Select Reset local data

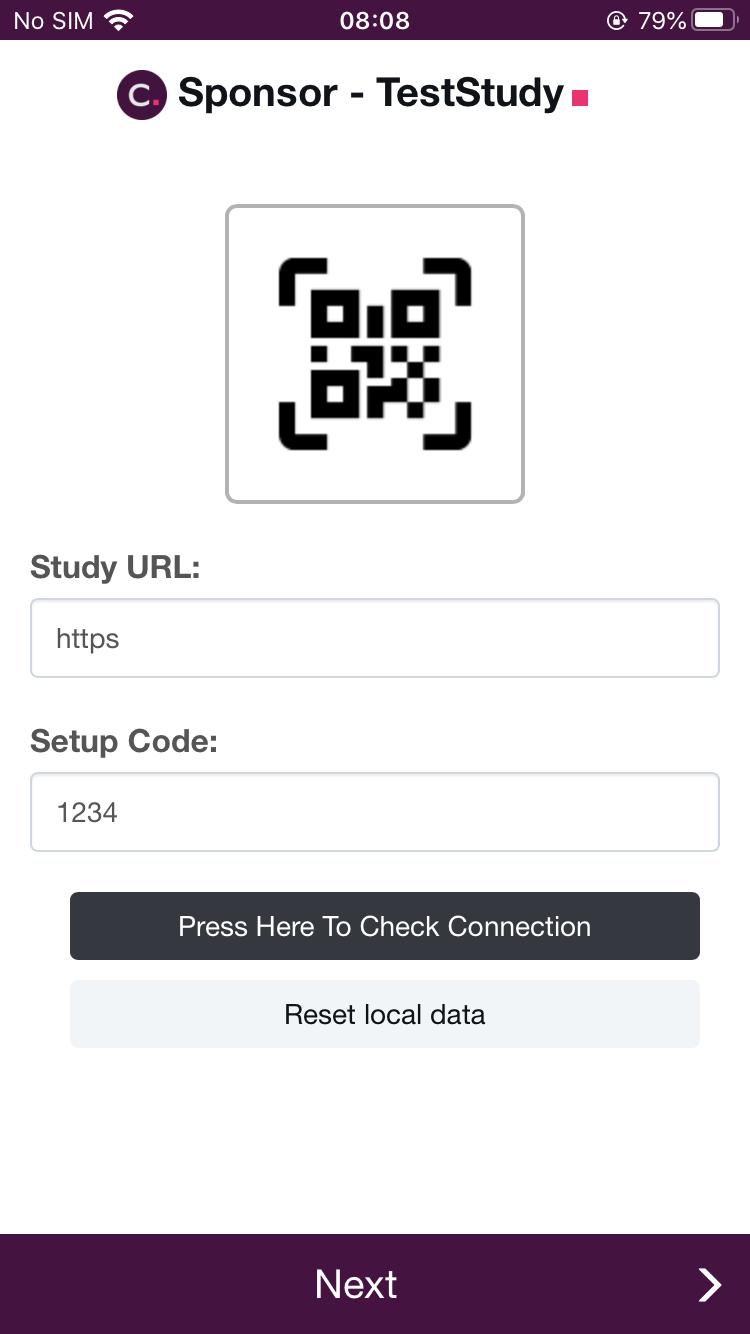(384, 1014)
